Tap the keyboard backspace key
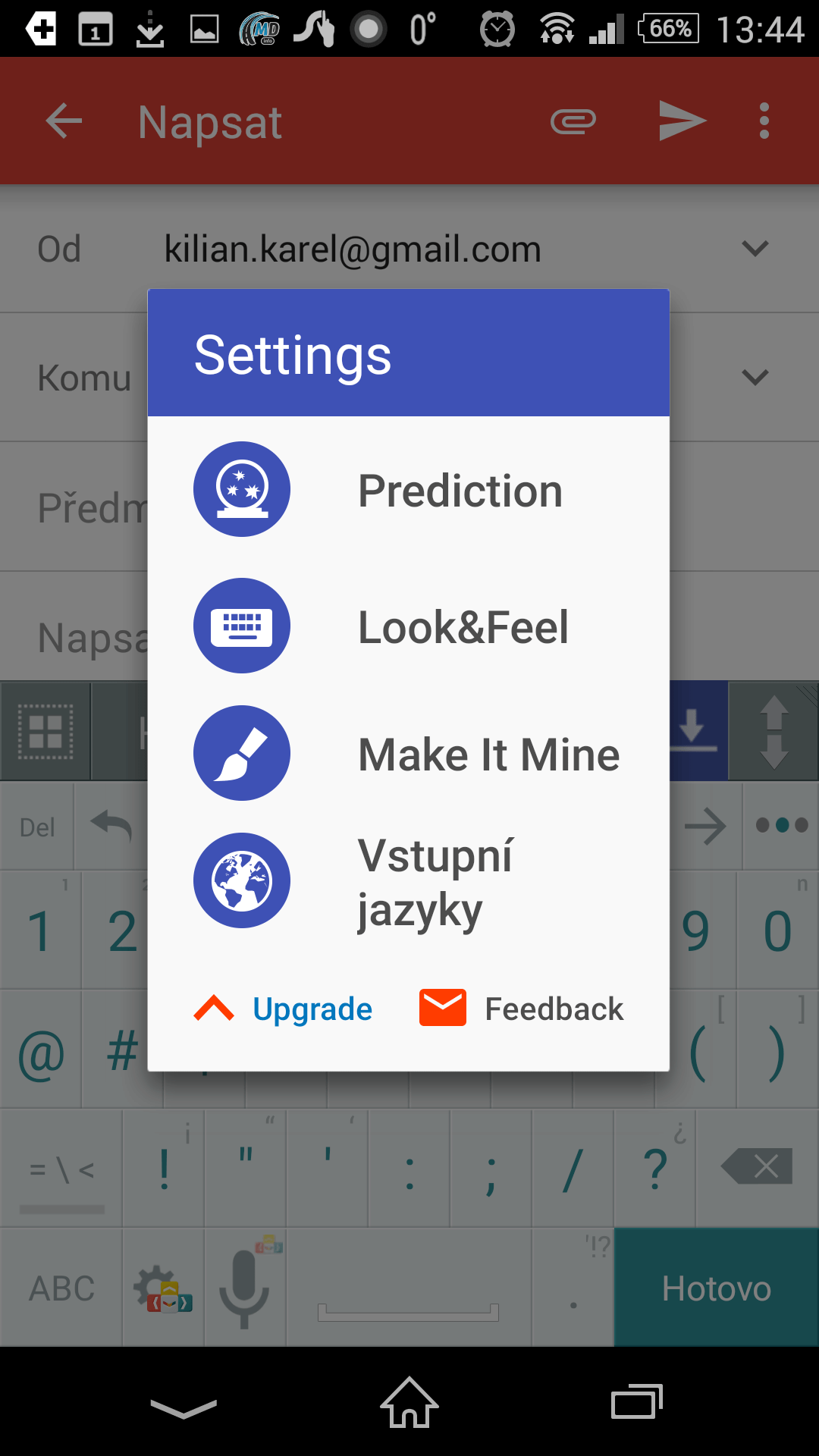The width and height of the screenshot is (819, 1456). point(757,1167)
